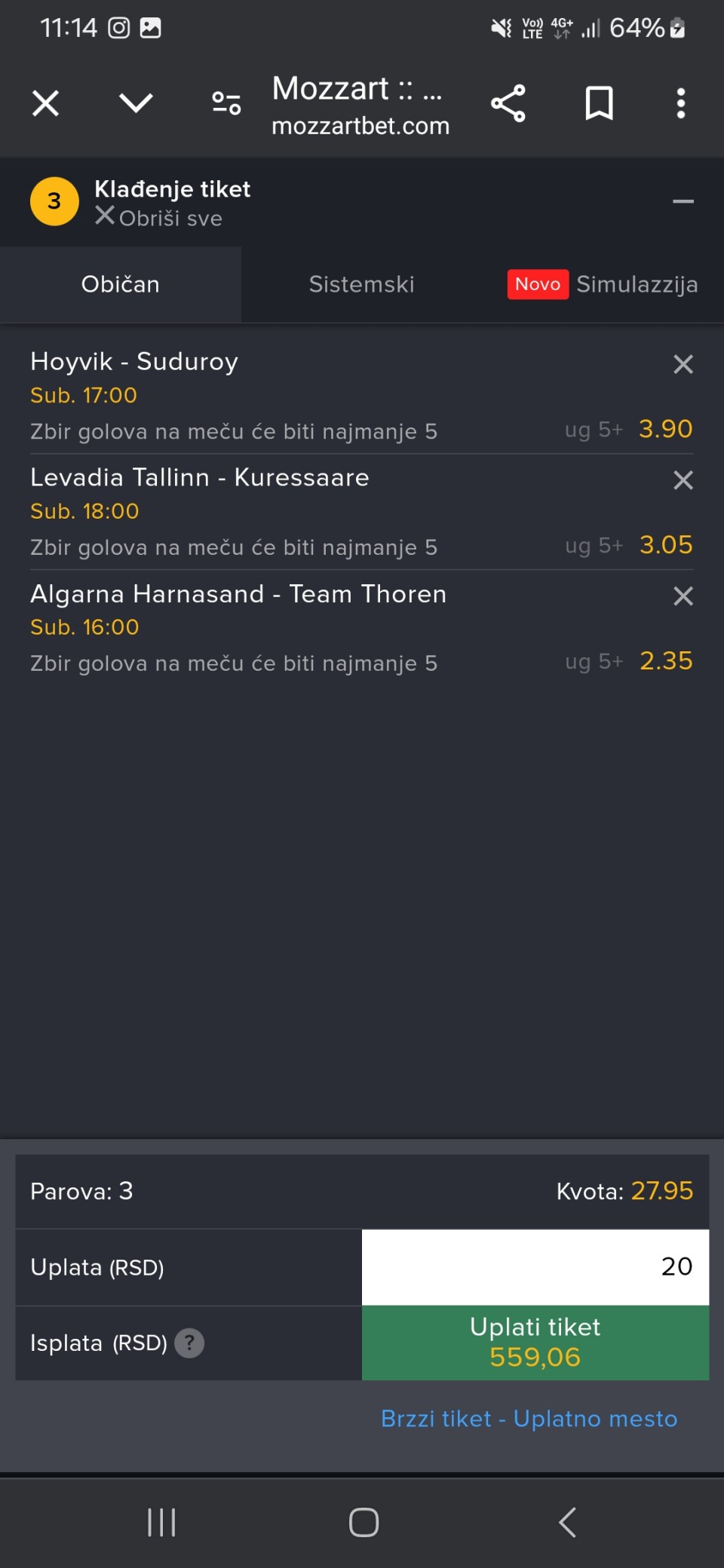Remove the Hoyvik - Suduroy match
The width and height of the screenshot is (724, 1568).
tap(683, 365)
